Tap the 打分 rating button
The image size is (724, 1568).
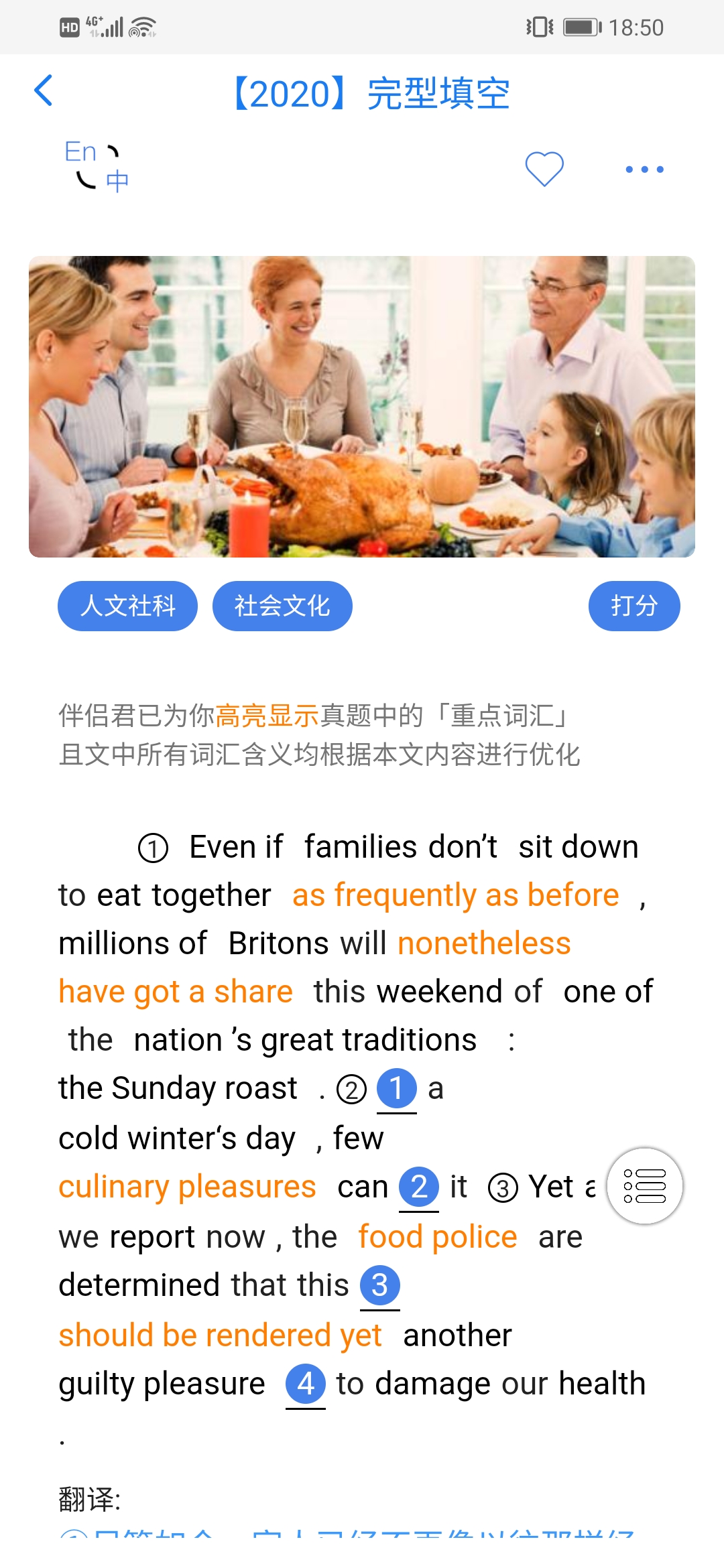(x=633, y=606)
